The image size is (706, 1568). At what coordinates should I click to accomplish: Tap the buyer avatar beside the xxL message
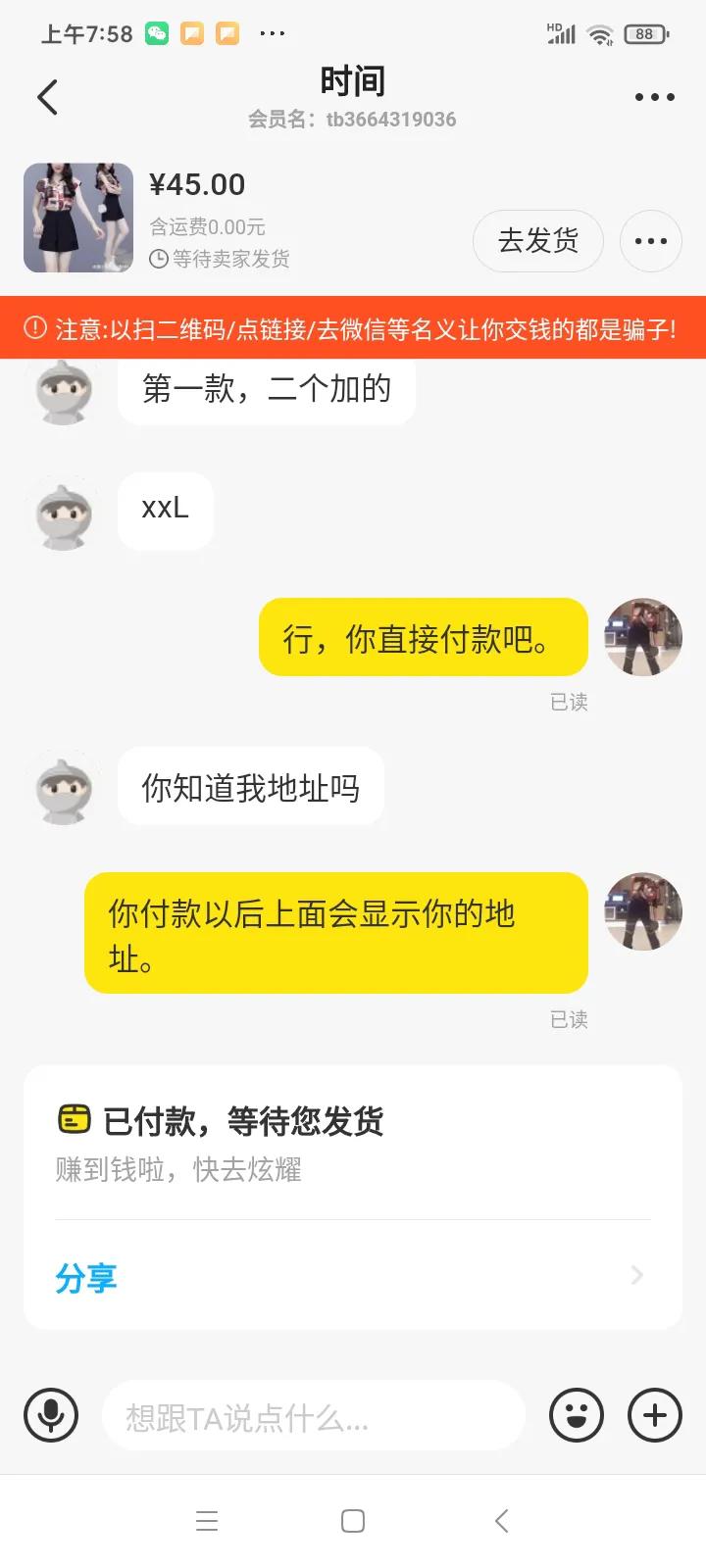(63, 514)
